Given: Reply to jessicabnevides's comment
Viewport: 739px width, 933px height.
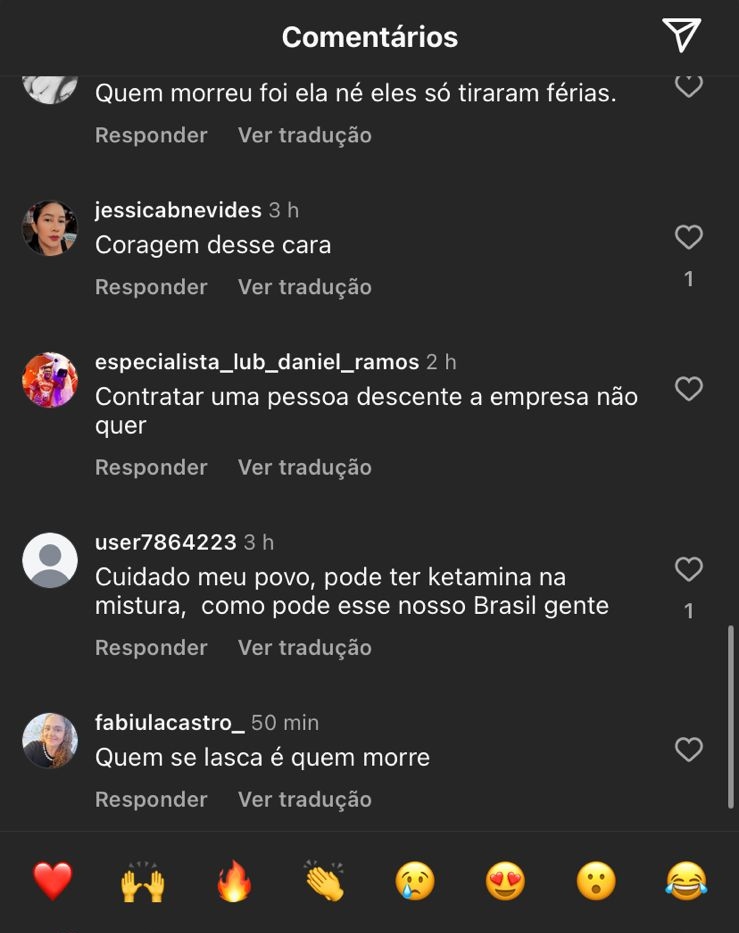Looking at the screenshot, I should pos(151,287).
